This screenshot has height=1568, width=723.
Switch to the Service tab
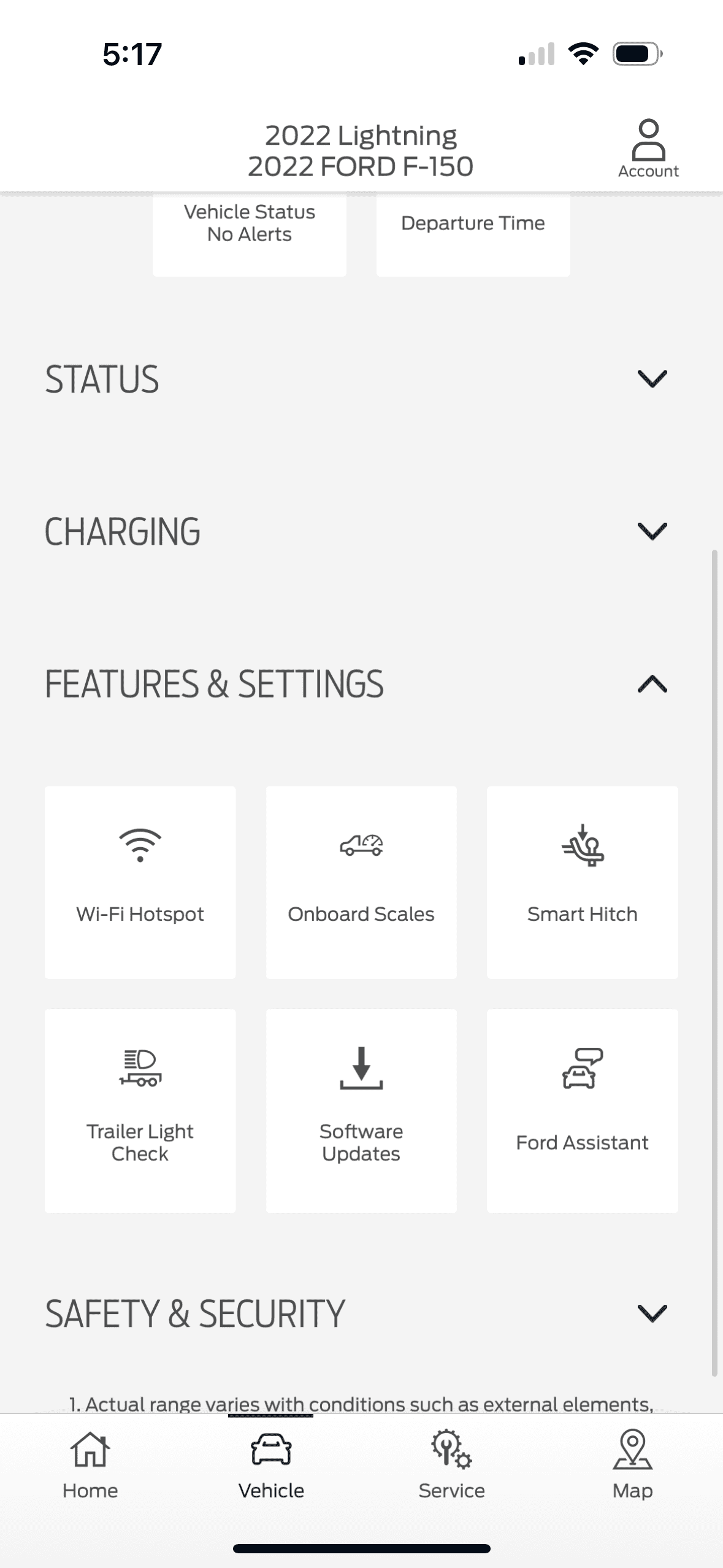coord(451,1467)
